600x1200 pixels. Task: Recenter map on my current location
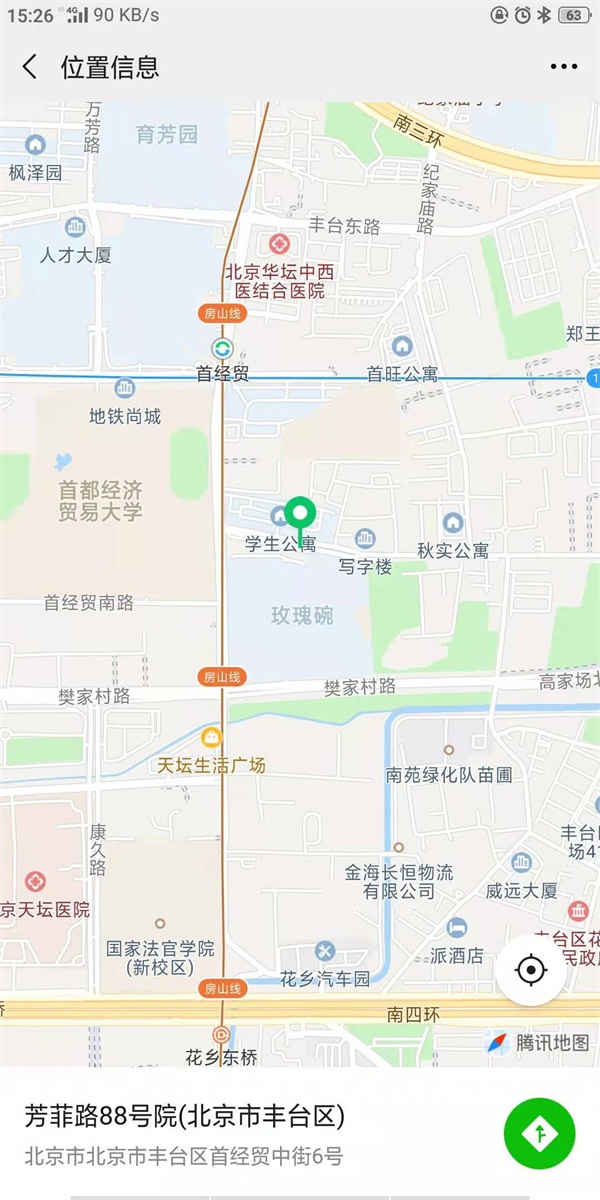click(x=531, y=970)
